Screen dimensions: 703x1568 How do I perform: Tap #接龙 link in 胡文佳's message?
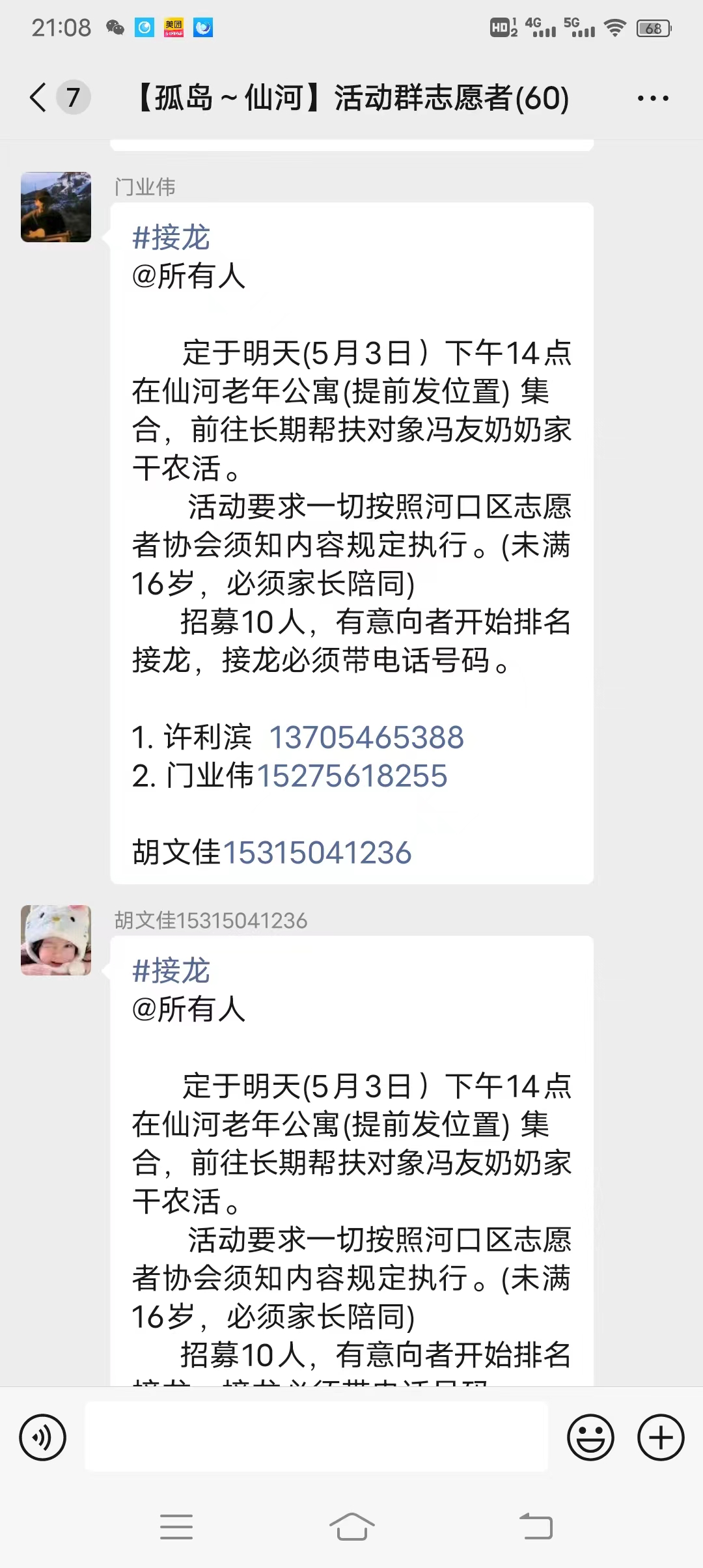(171, 971)
